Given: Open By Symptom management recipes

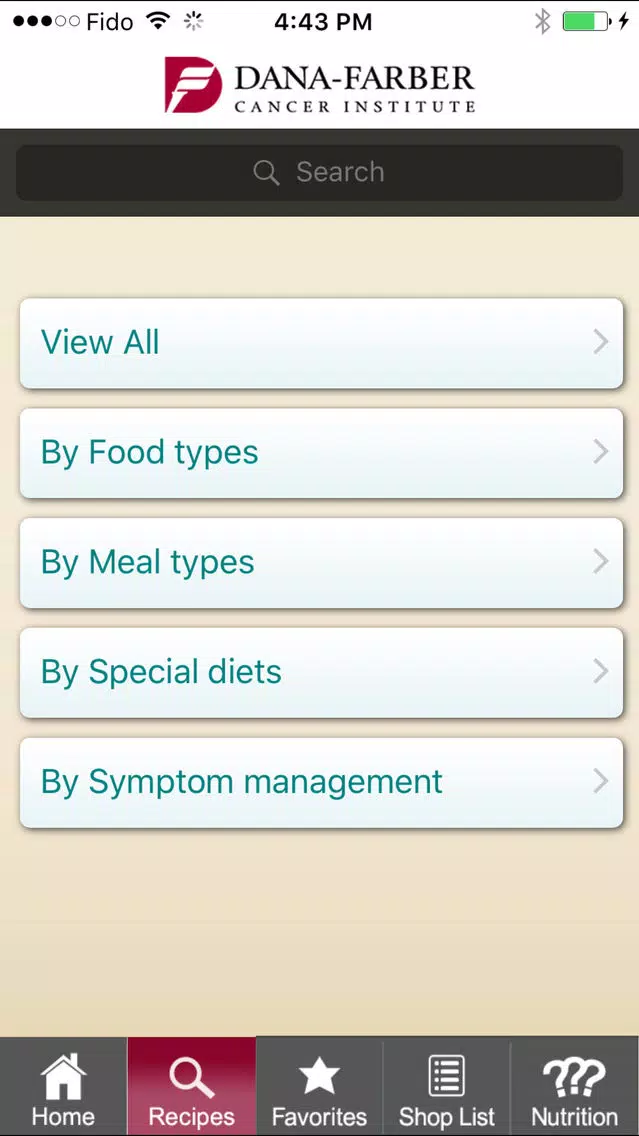Looking at the screenshot, I should click(321, 782).
